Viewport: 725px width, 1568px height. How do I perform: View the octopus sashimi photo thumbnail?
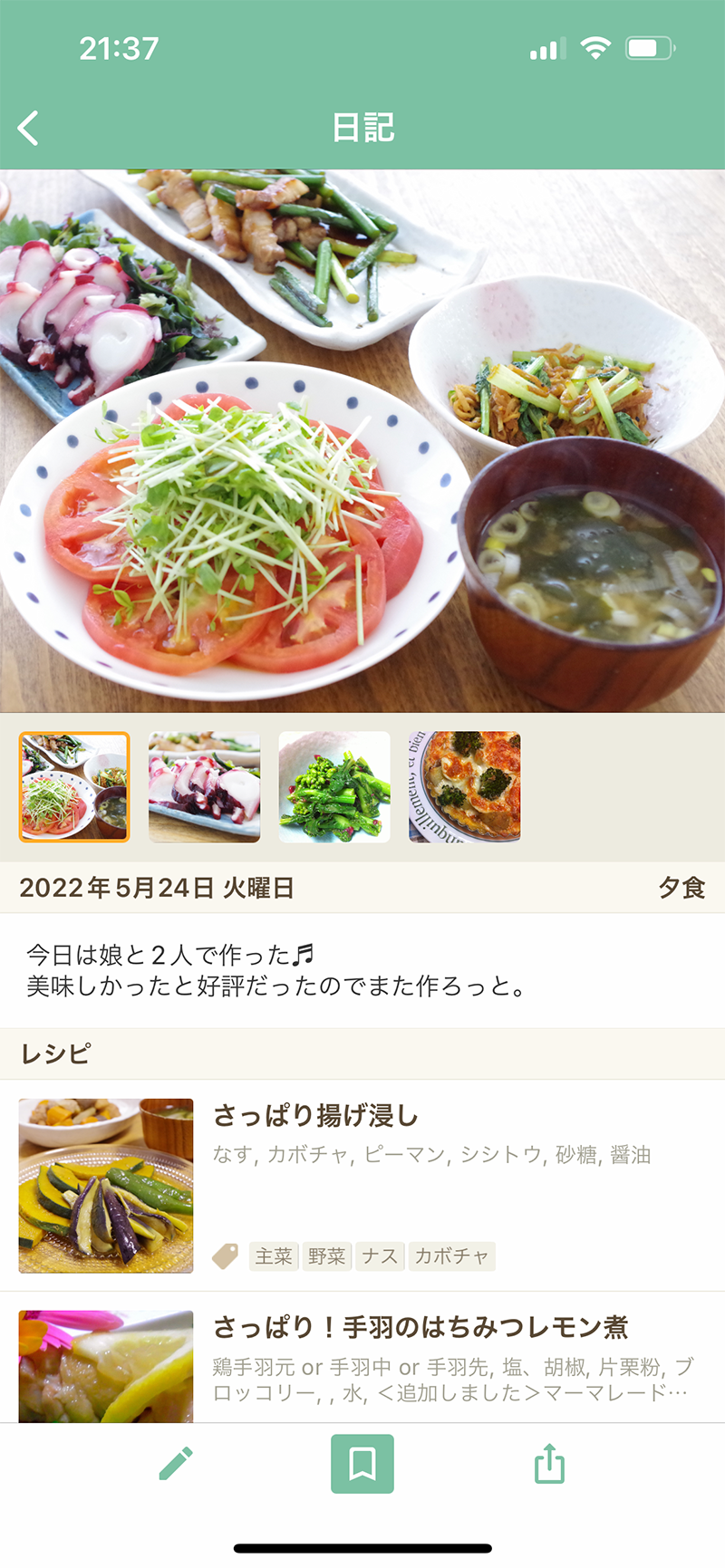[205, 787]
